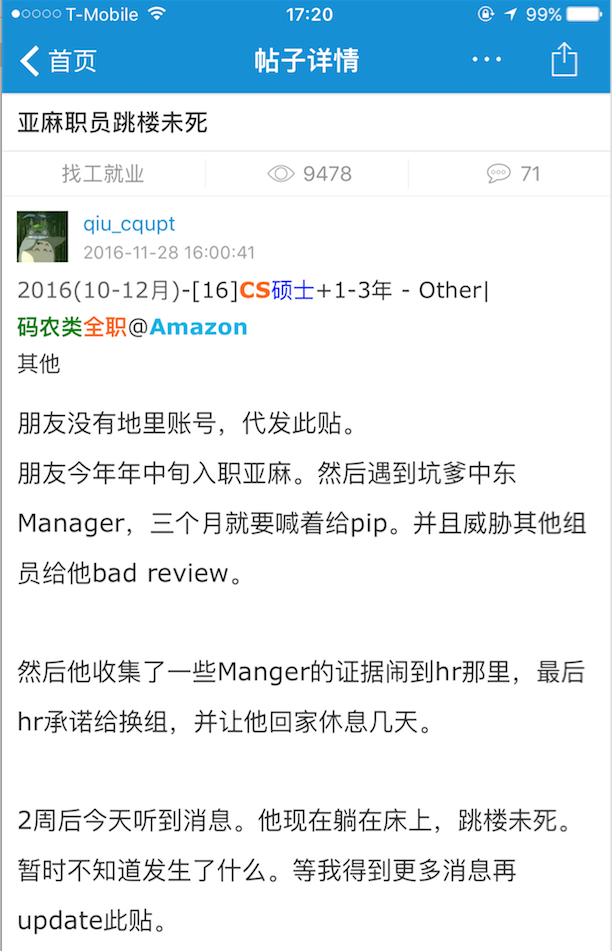This screenshot has width=612, height=951.
Task: Go back to 首页
Action: pyautogui.click(x=59, y=61)
